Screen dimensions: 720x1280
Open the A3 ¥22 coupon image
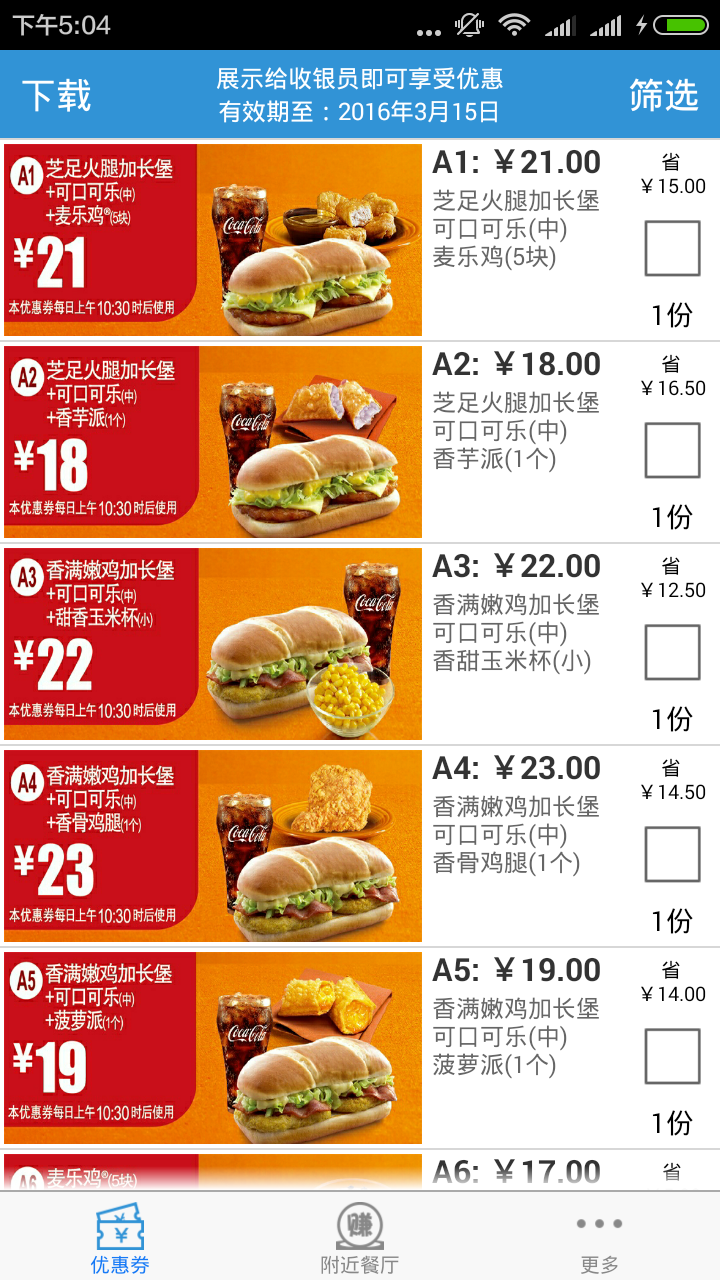click(x=213, y=644)
